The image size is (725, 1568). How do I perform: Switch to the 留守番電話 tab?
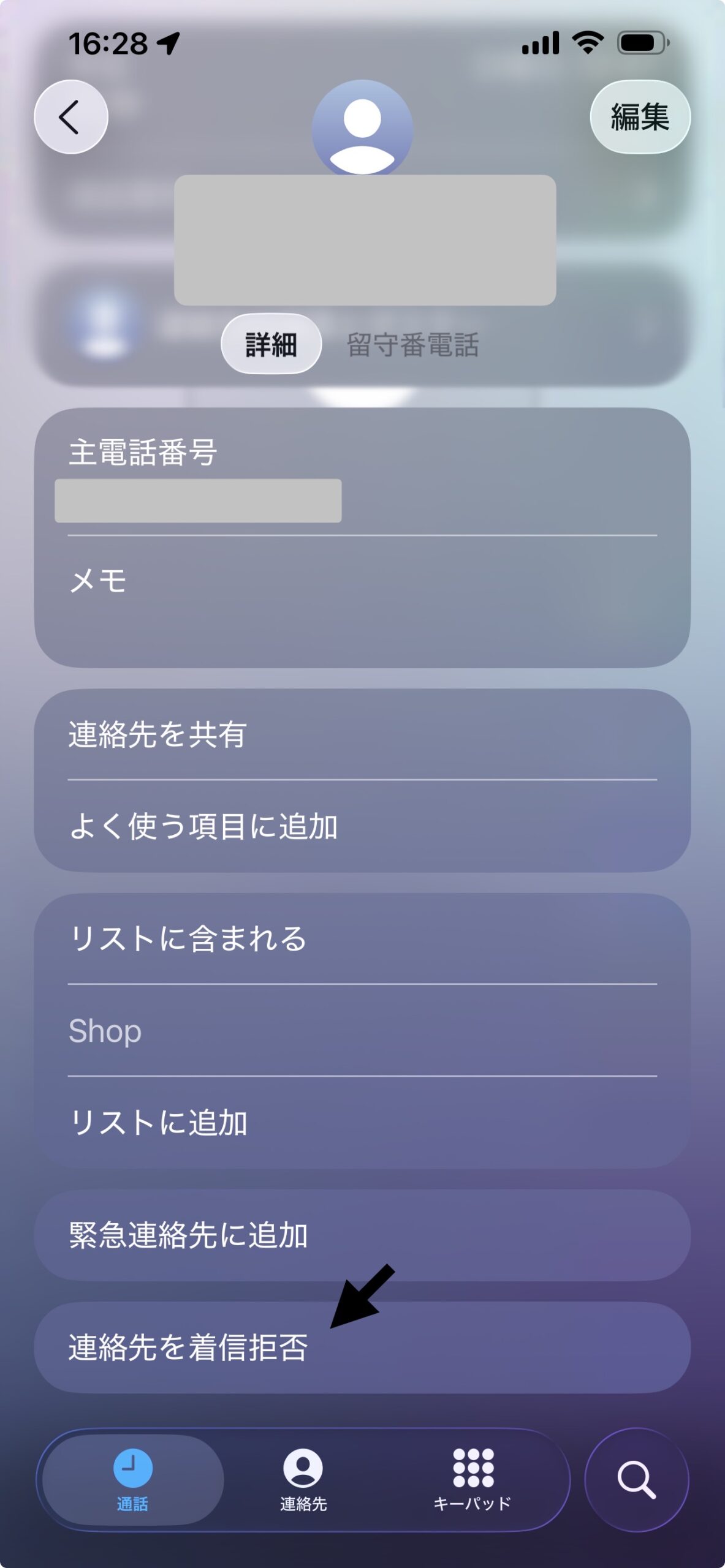413,344
